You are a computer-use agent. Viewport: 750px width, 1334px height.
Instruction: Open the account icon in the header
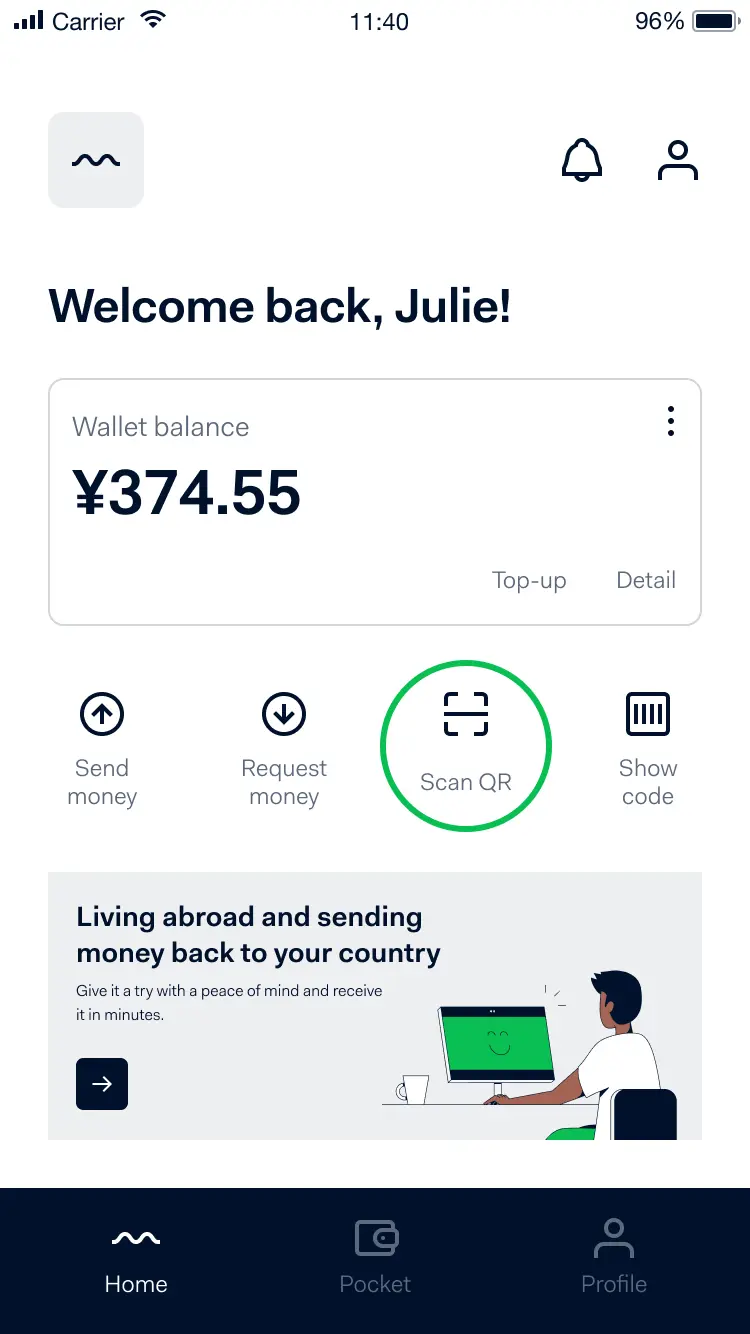point(677,160)
